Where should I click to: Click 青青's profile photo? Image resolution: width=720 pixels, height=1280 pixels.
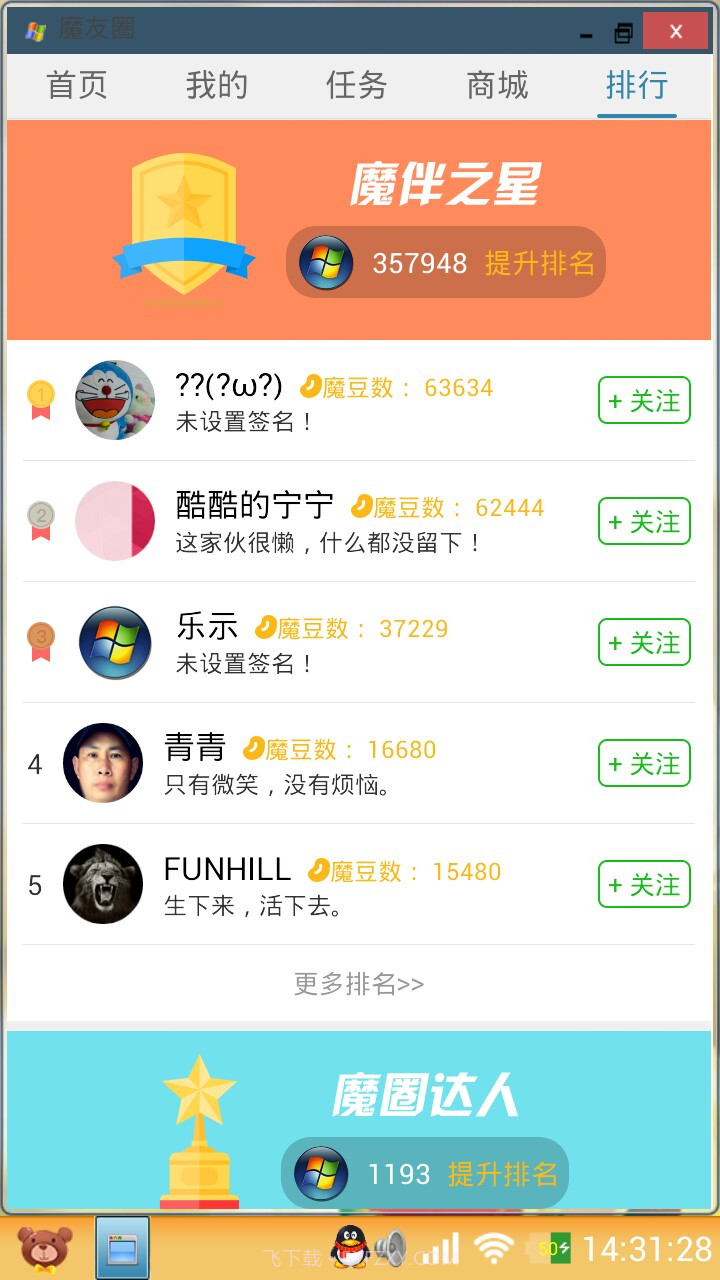click(102, 763)
